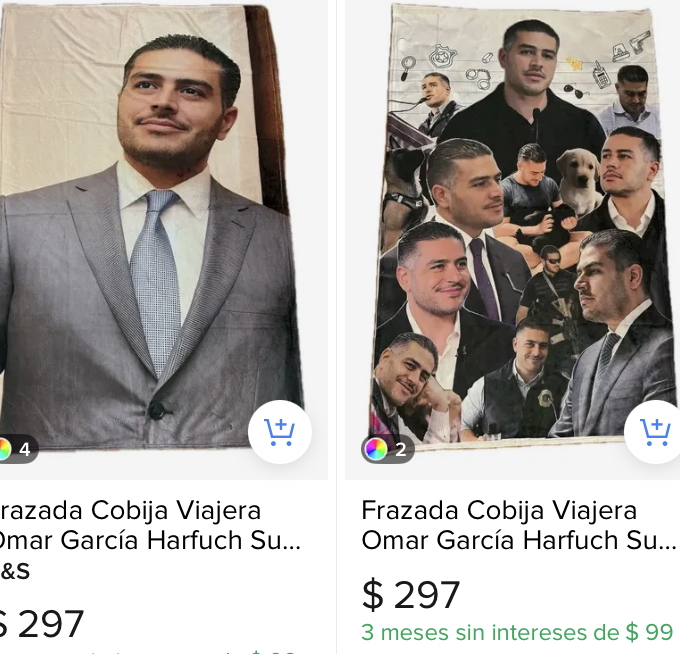The height and width of the screenshot is (654, 680).
Task: Add the single-portrait blanket to cart
Action: 280,432
